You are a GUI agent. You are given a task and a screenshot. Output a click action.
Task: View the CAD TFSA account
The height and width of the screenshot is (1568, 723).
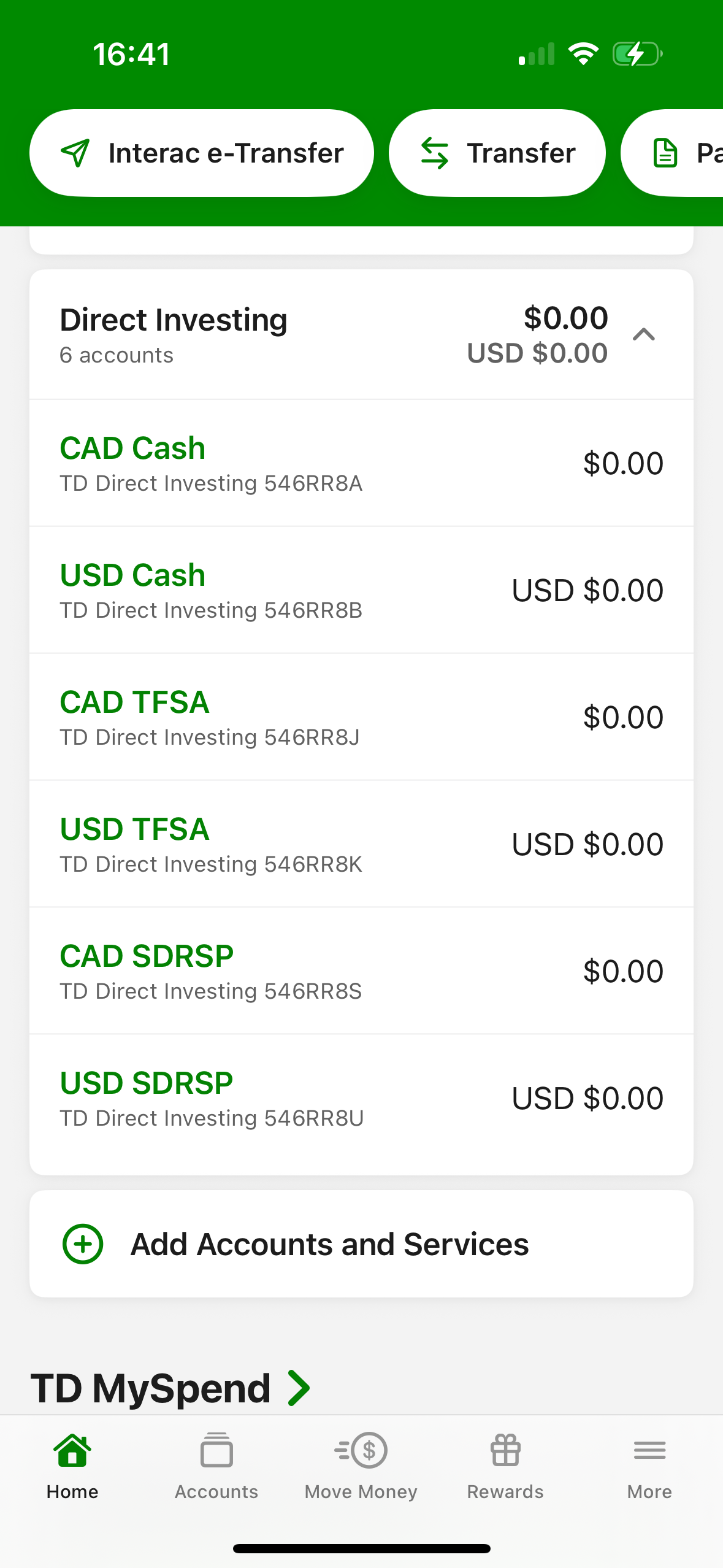pos(361,717)
